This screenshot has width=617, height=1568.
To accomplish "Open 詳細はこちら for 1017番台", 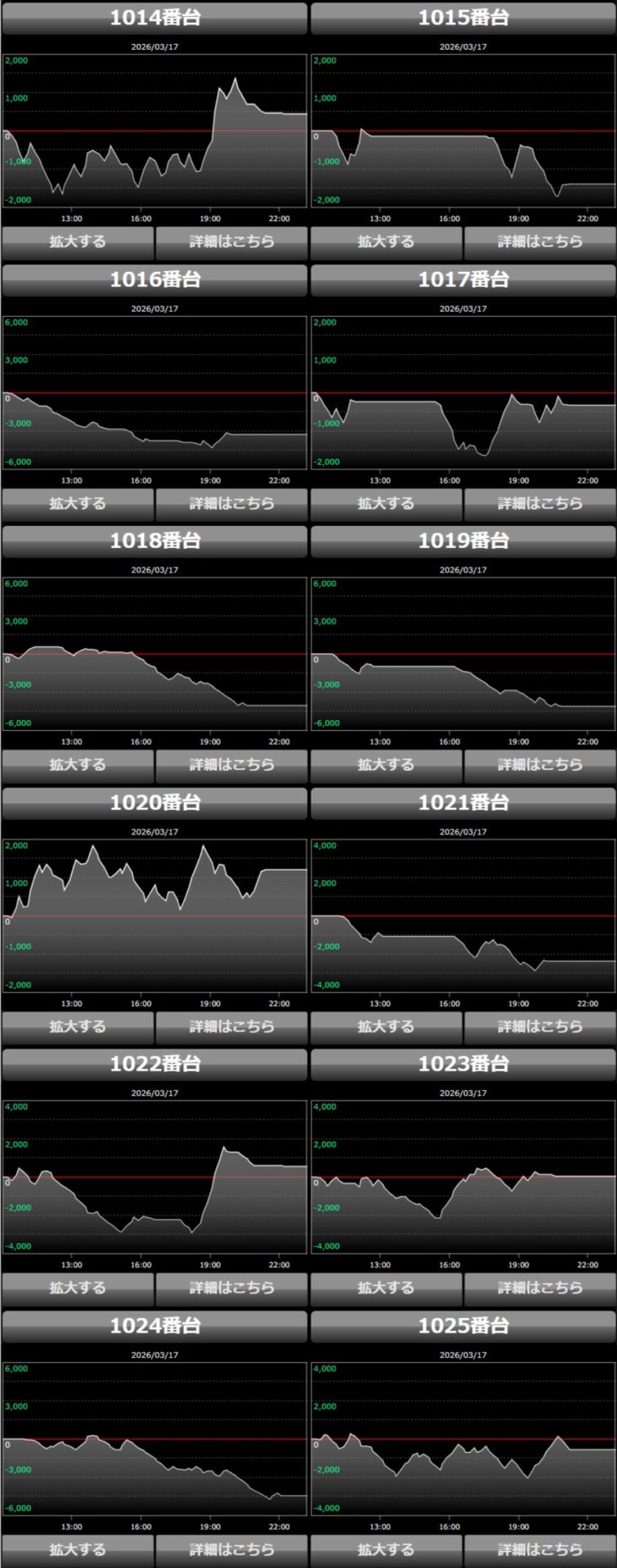I will (539, 503).
